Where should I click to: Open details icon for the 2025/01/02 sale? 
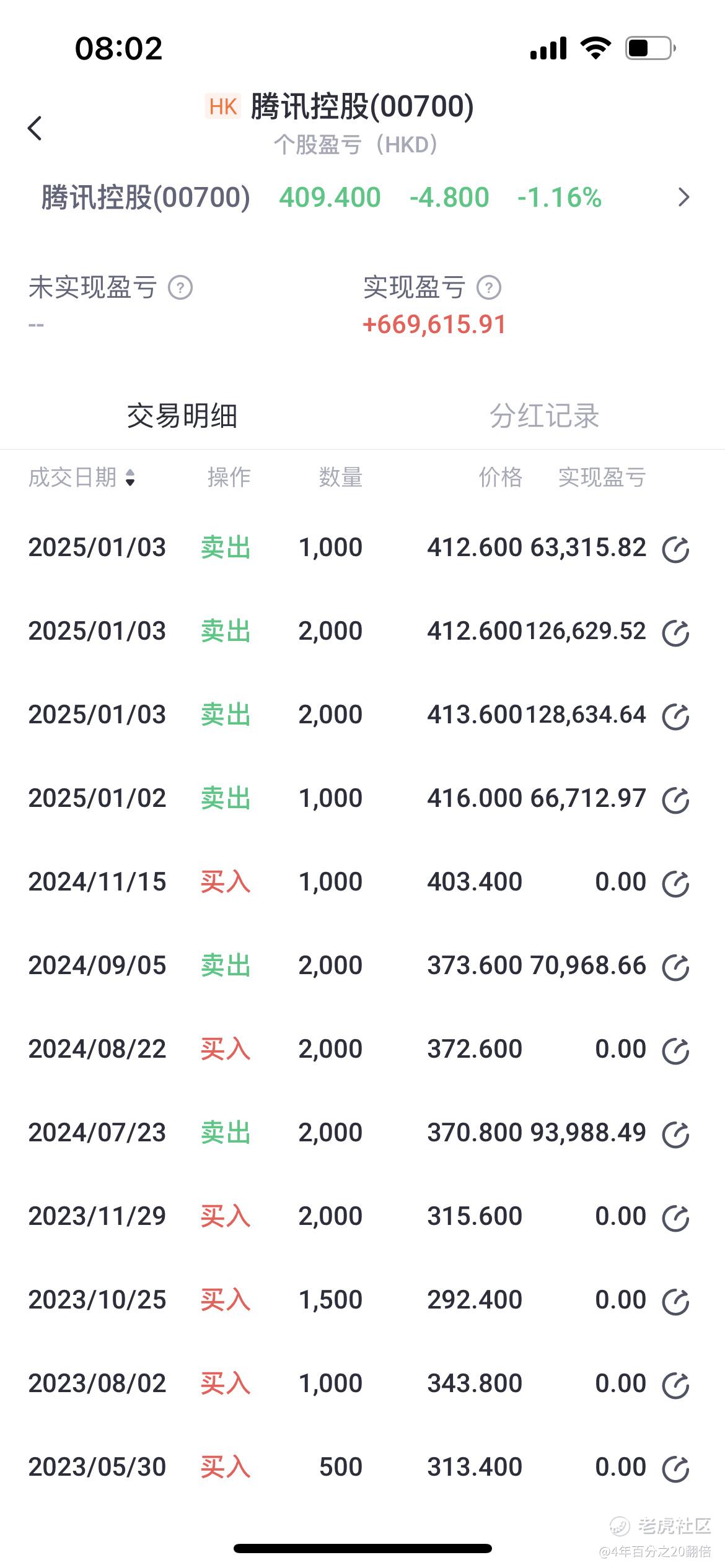pos(675,800)
